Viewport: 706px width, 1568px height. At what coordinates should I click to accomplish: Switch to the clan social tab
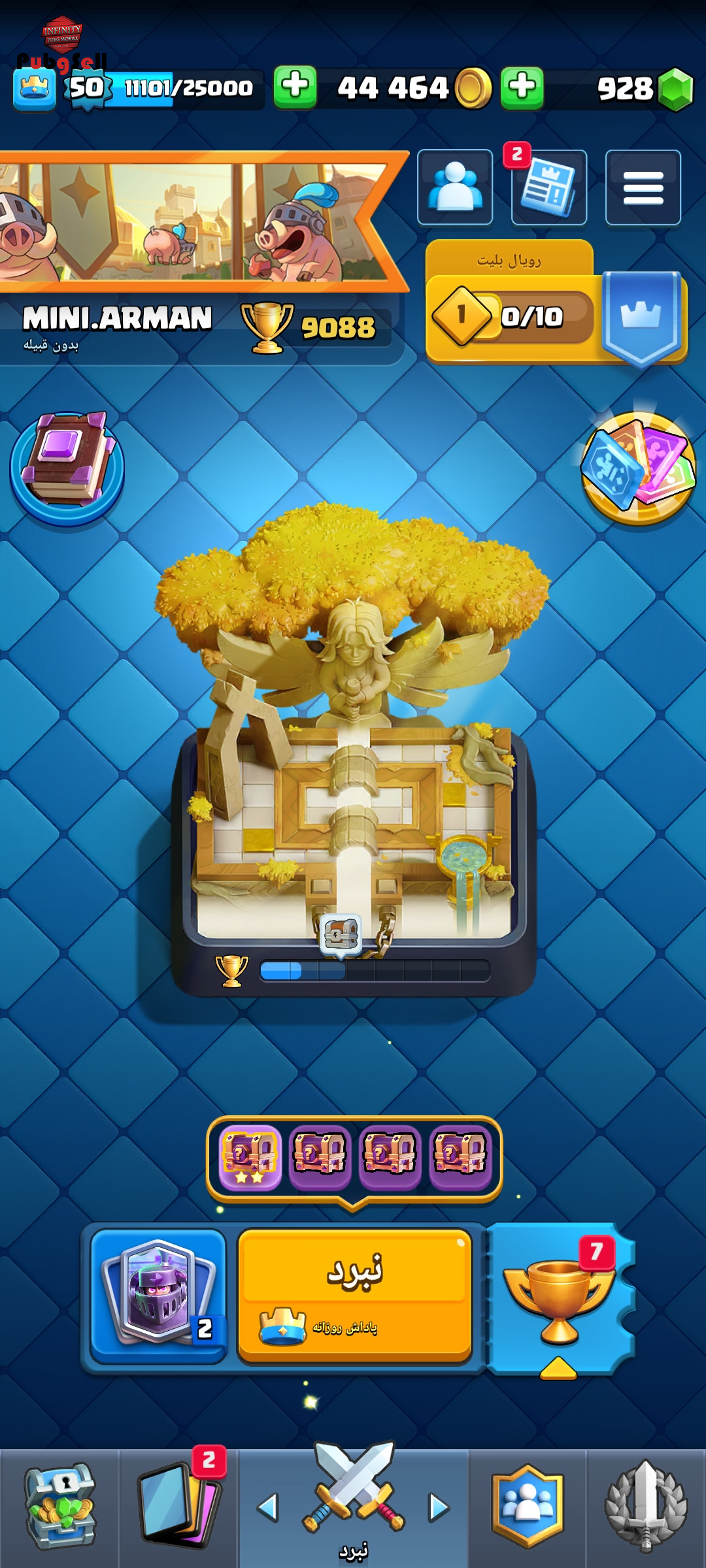pos(527,1506)
